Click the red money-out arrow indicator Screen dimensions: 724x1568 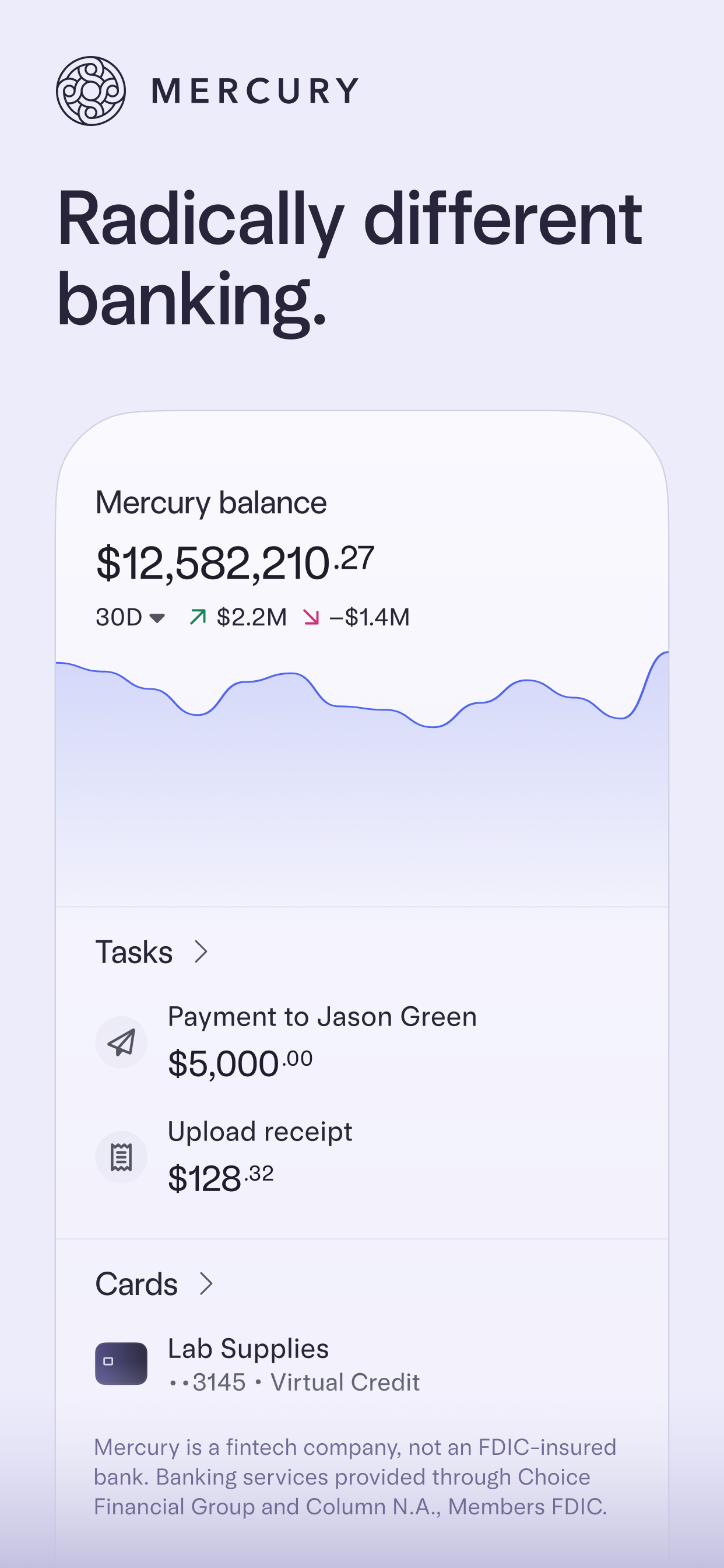pyautogui.click(x=312, y=617)
